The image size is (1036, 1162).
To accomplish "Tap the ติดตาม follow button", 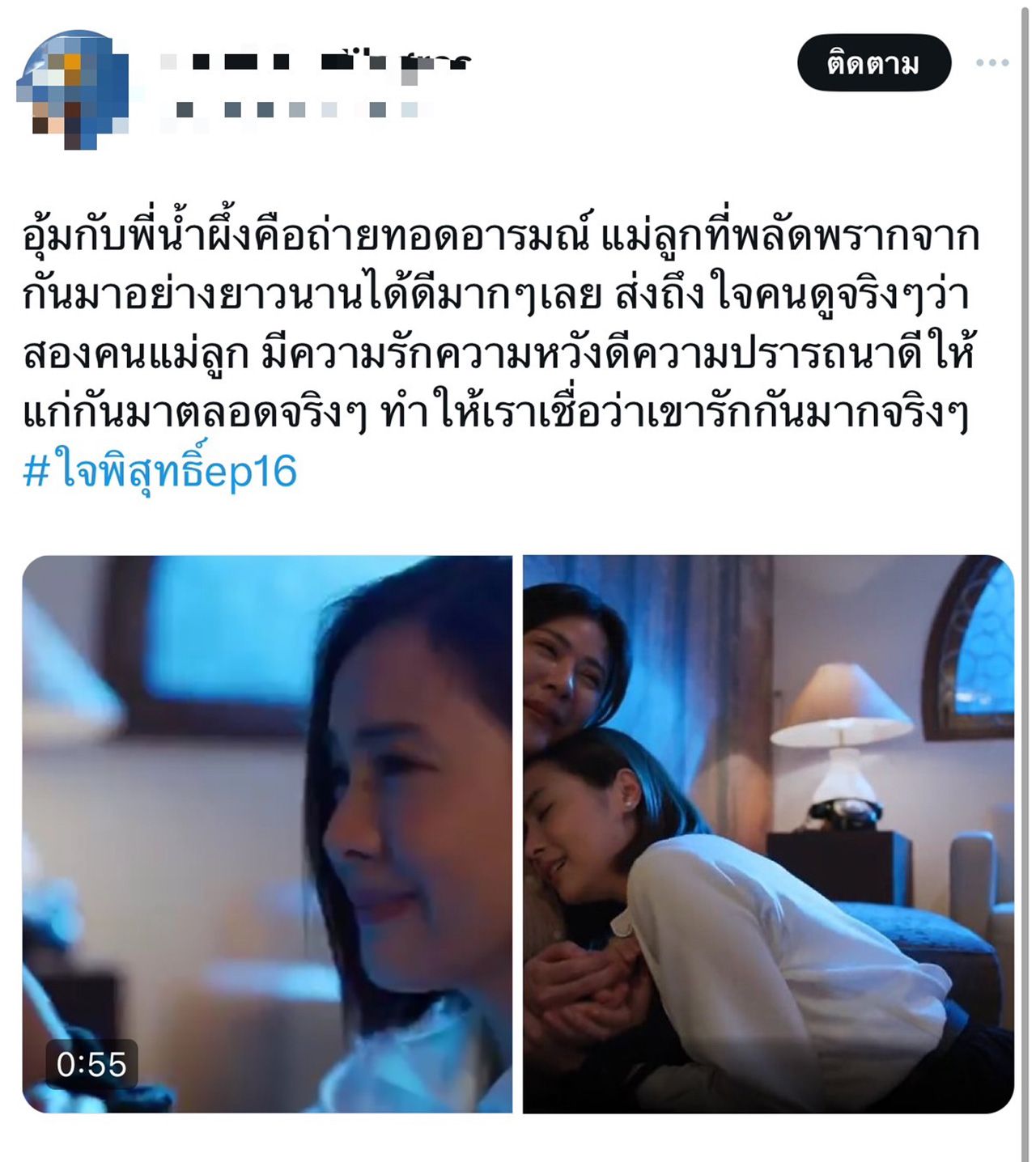I will 873,62.
